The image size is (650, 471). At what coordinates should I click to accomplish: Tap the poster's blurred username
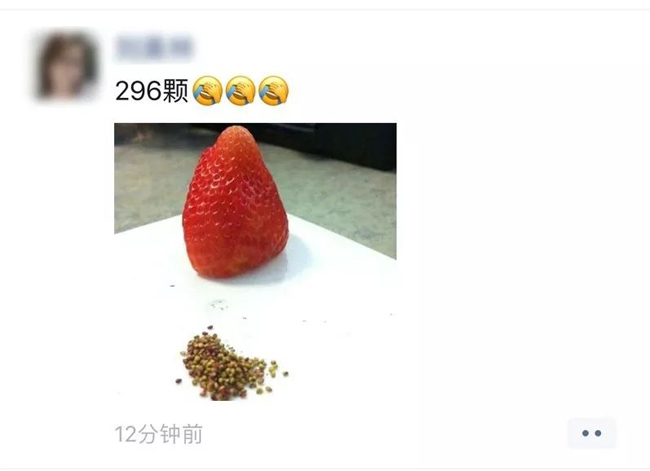[154, 46]
